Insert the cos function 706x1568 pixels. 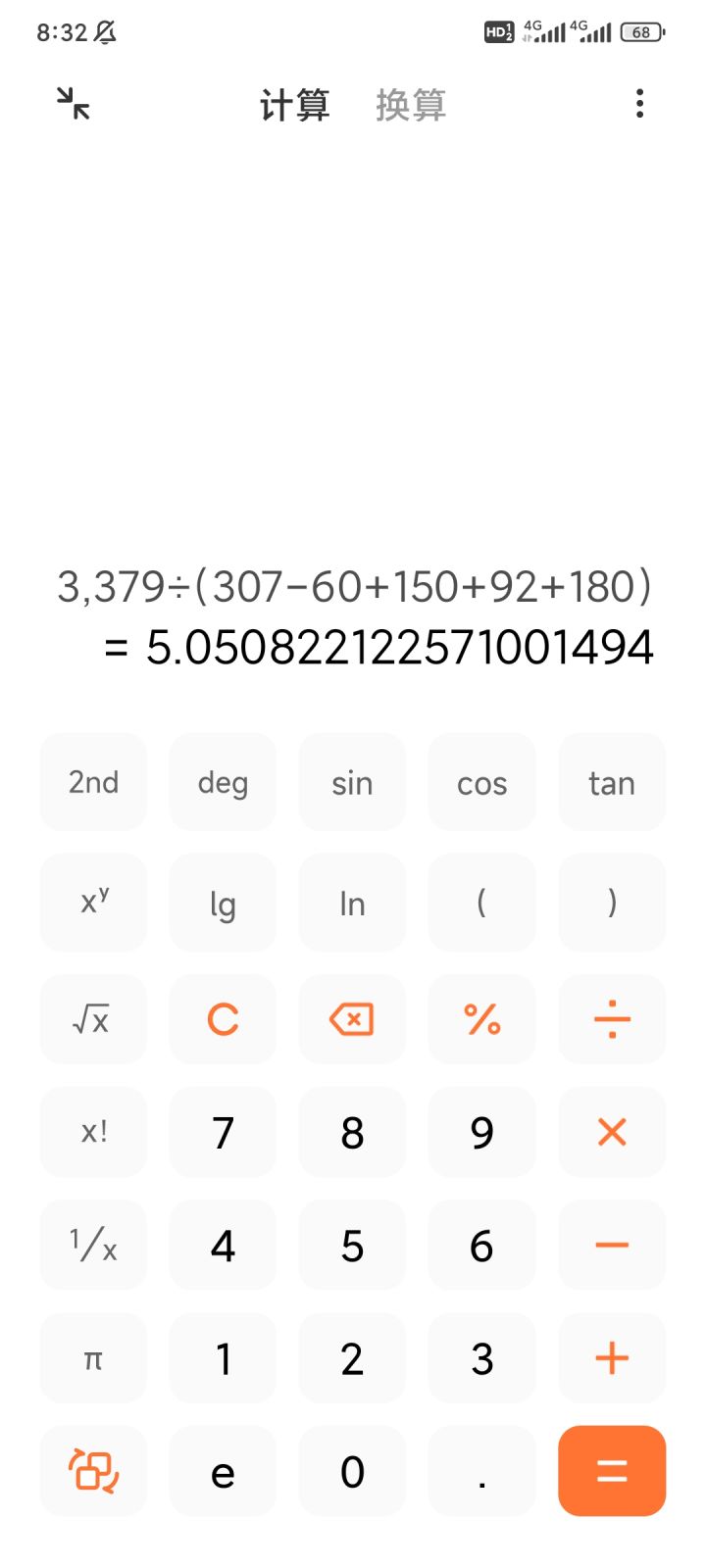[481, 782]
